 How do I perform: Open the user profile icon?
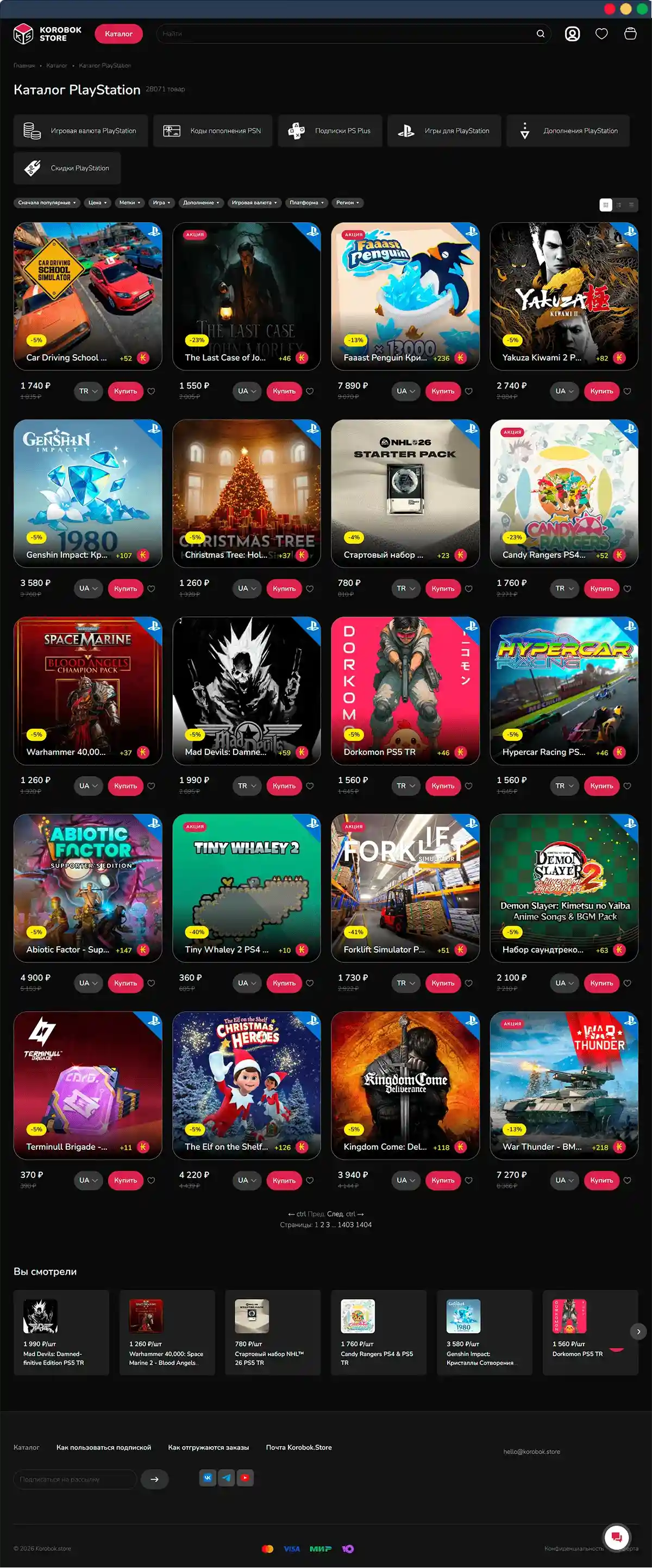click(x=572, y=34)
